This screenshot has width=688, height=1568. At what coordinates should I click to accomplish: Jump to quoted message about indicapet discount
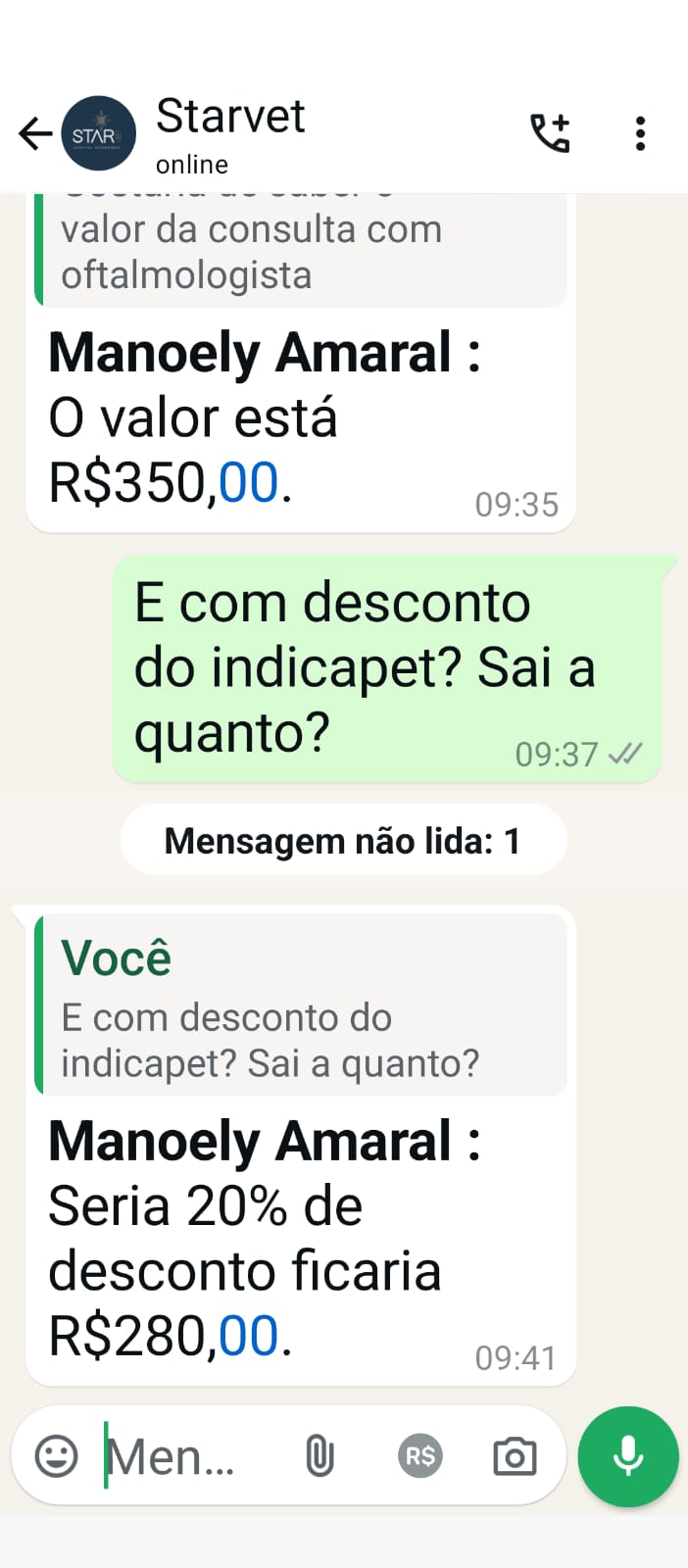click(x=301, y=1005)
